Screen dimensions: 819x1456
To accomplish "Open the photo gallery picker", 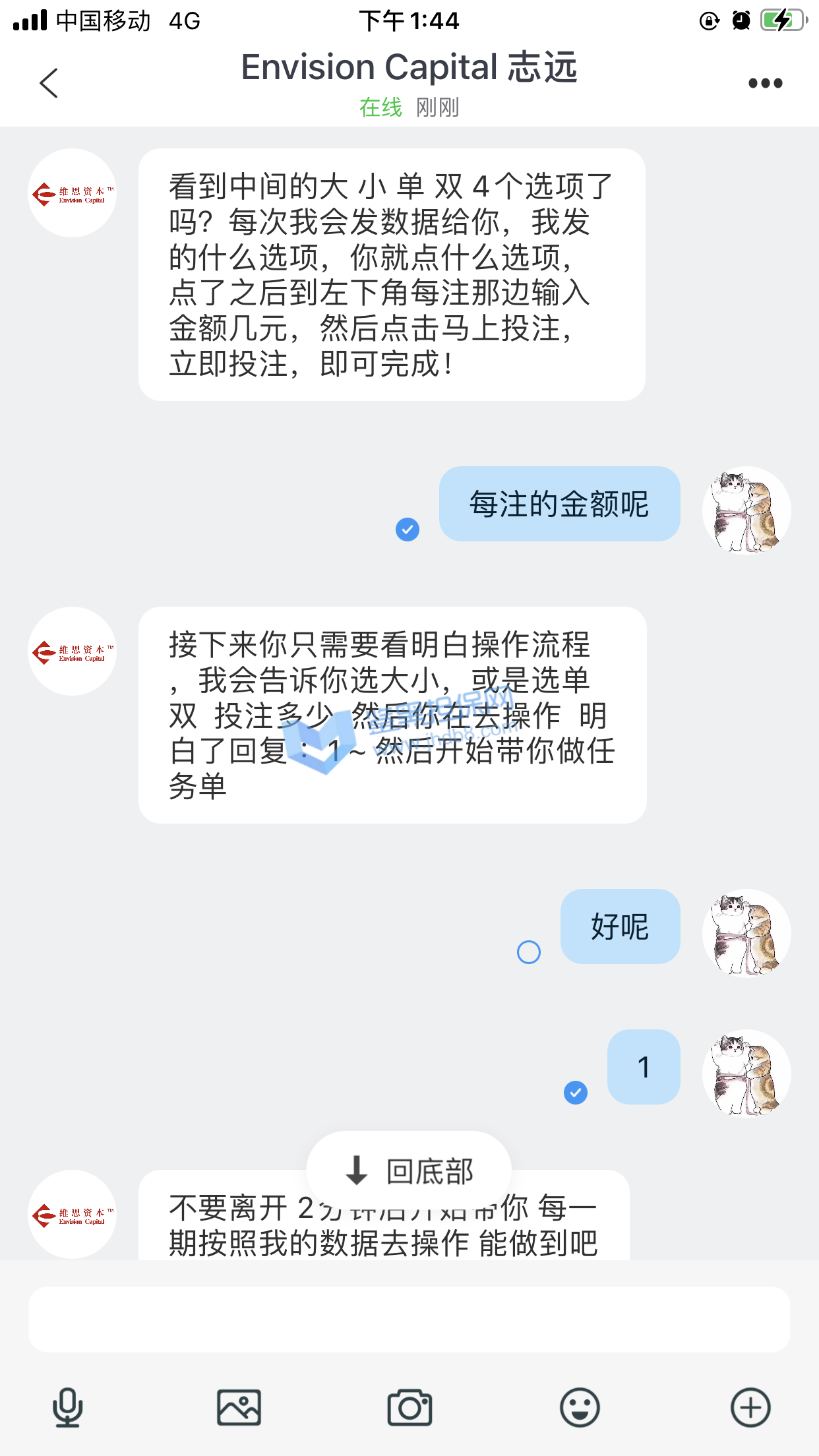I will [239, 1408].
